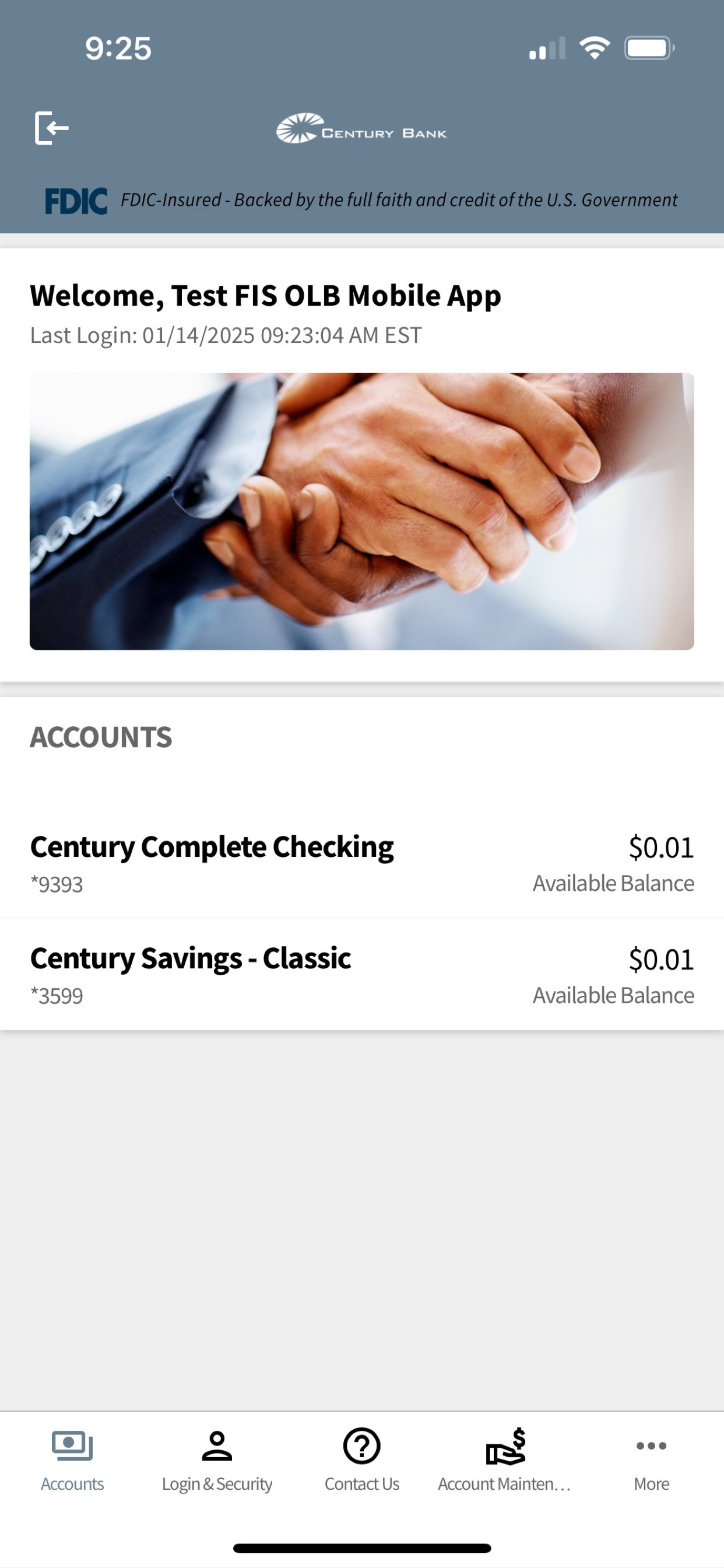Tap the Last Login timestamp
The width and height of the screenshot is (724, 1568).
coord(226,334)
